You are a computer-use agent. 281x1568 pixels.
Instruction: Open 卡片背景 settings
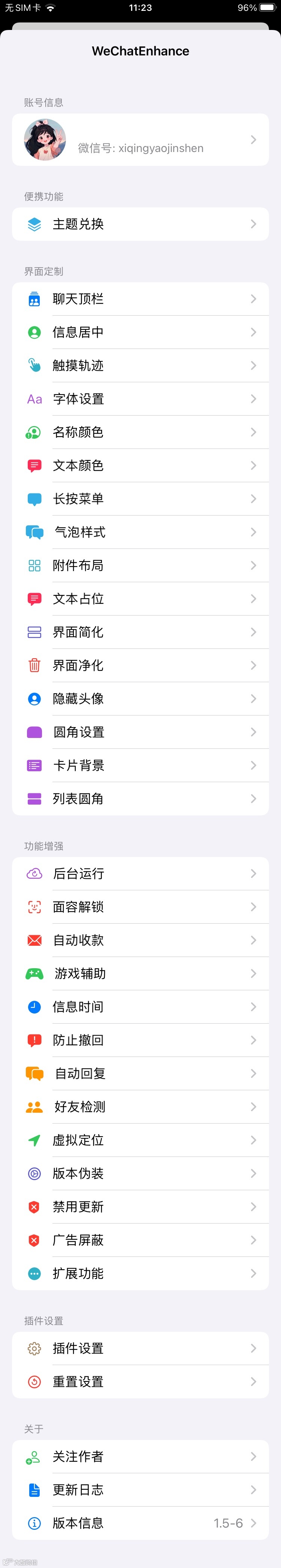point(140,765)
